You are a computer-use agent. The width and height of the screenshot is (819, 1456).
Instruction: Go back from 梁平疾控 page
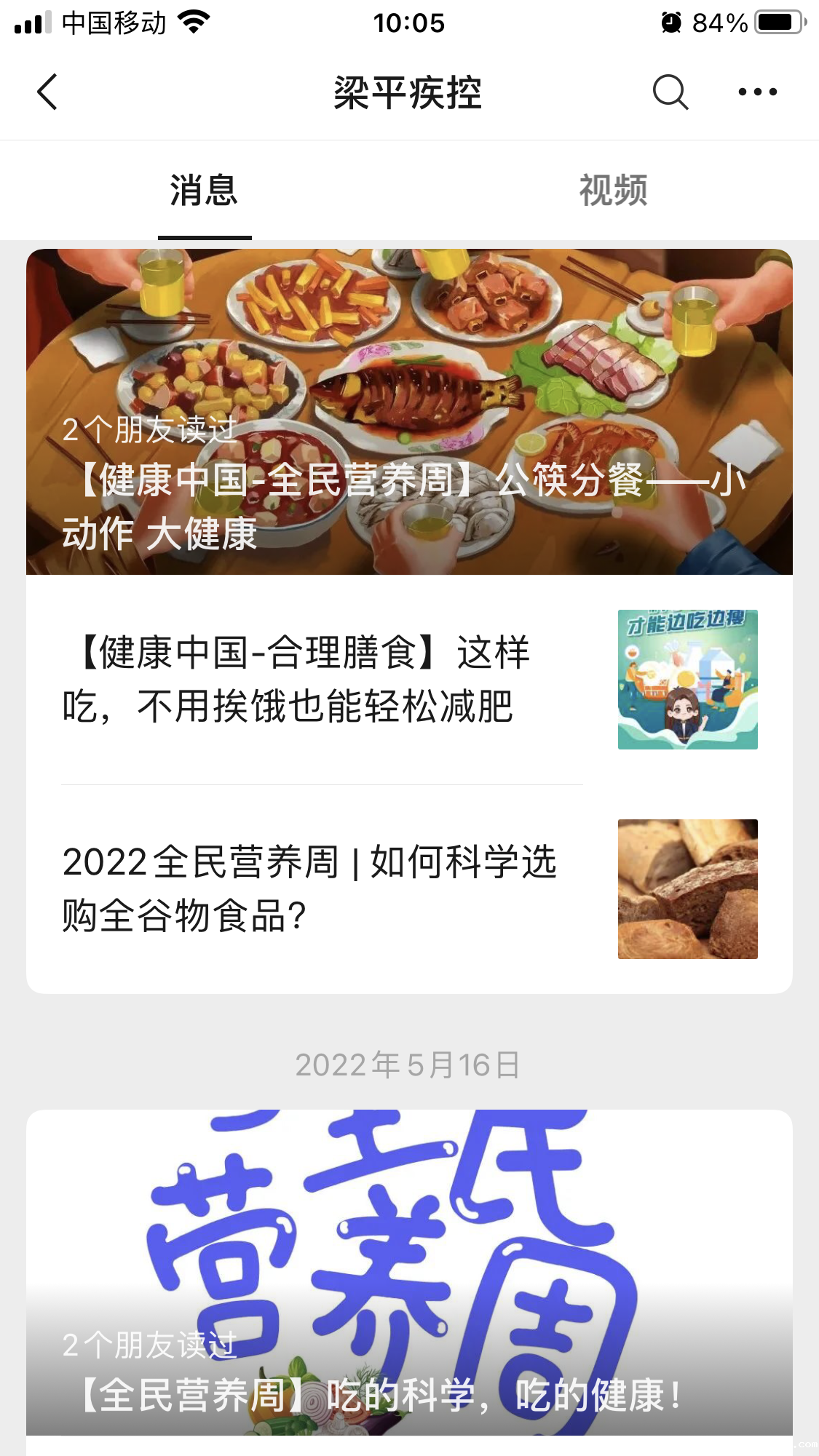(47, 92)
